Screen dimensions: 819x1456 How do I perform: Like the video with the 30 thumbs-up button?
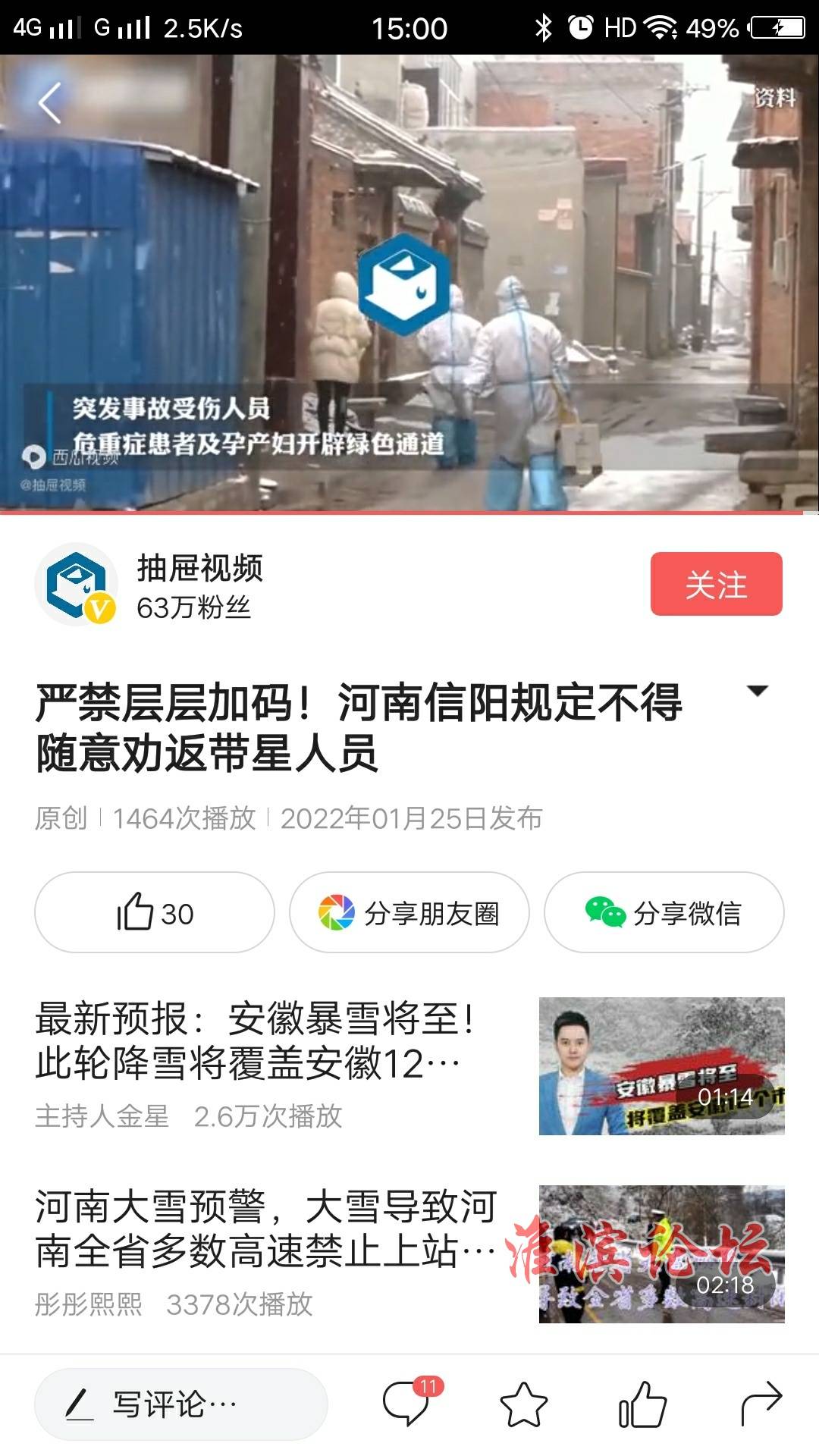[x=155, y=912]
